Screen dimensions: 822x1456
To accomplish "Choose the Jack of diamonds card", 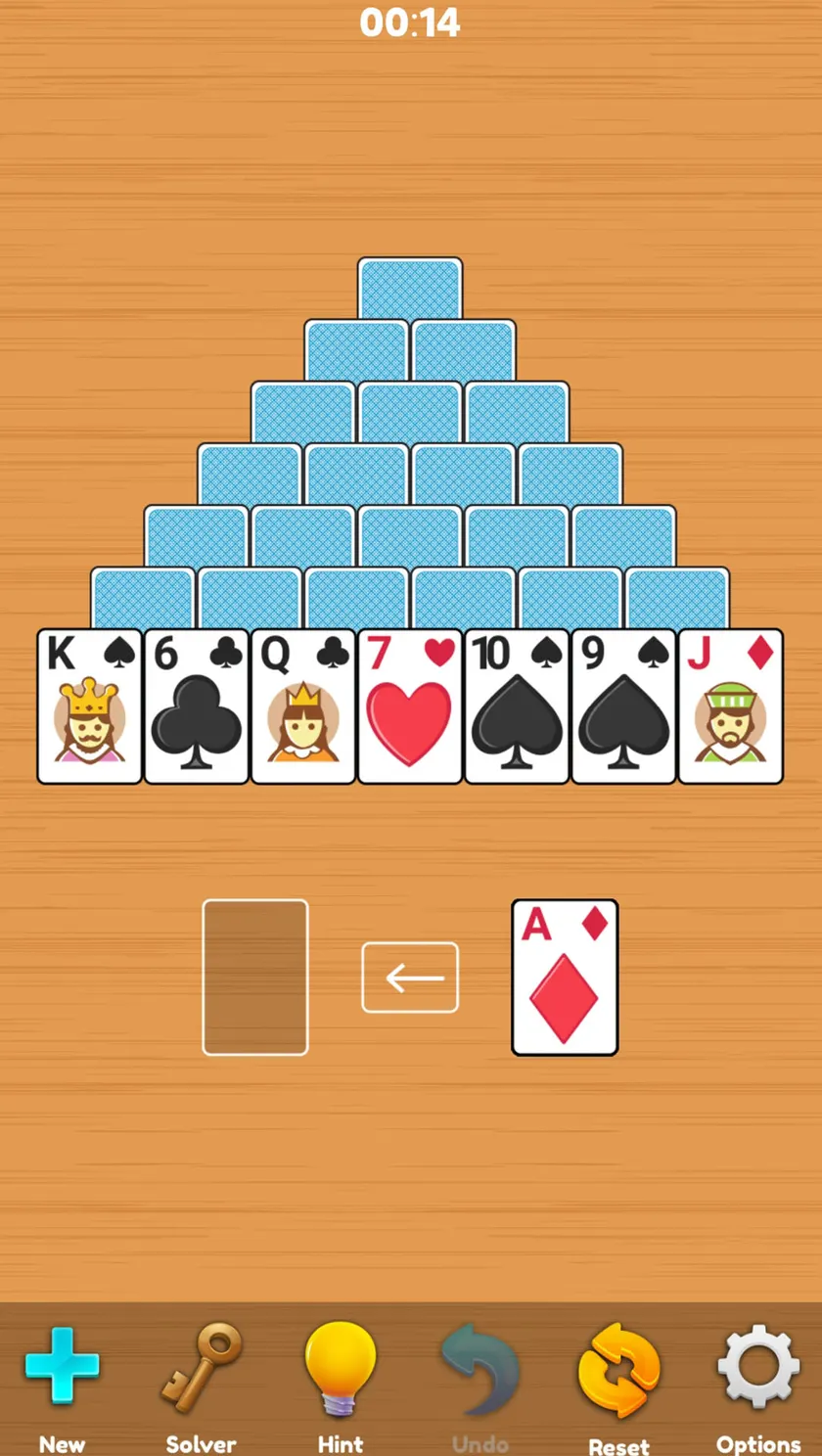I will pos(731,706).
